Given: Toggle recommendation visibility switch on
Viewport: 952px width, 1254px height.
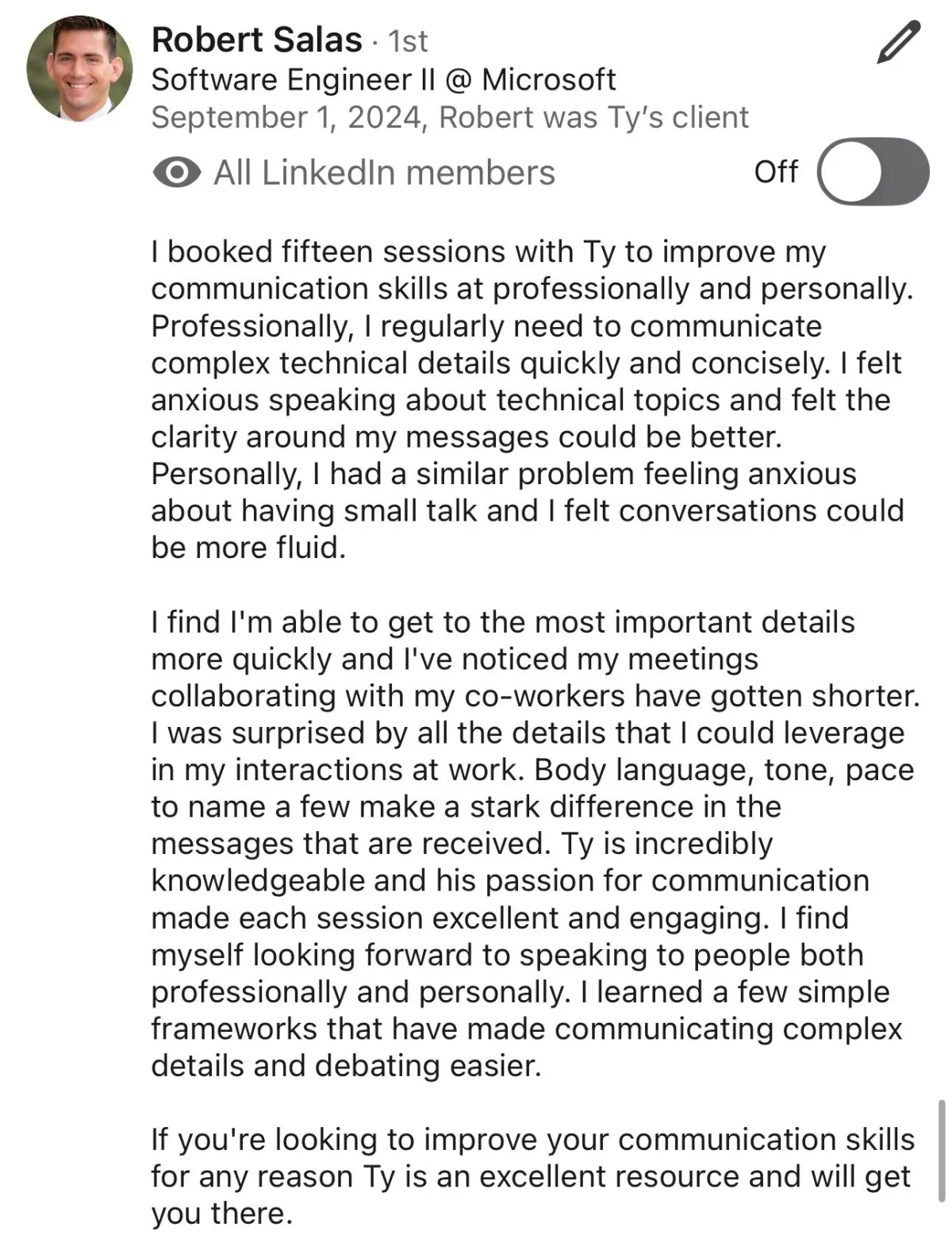Looking at the screenshot, I should tap(873, 172).
